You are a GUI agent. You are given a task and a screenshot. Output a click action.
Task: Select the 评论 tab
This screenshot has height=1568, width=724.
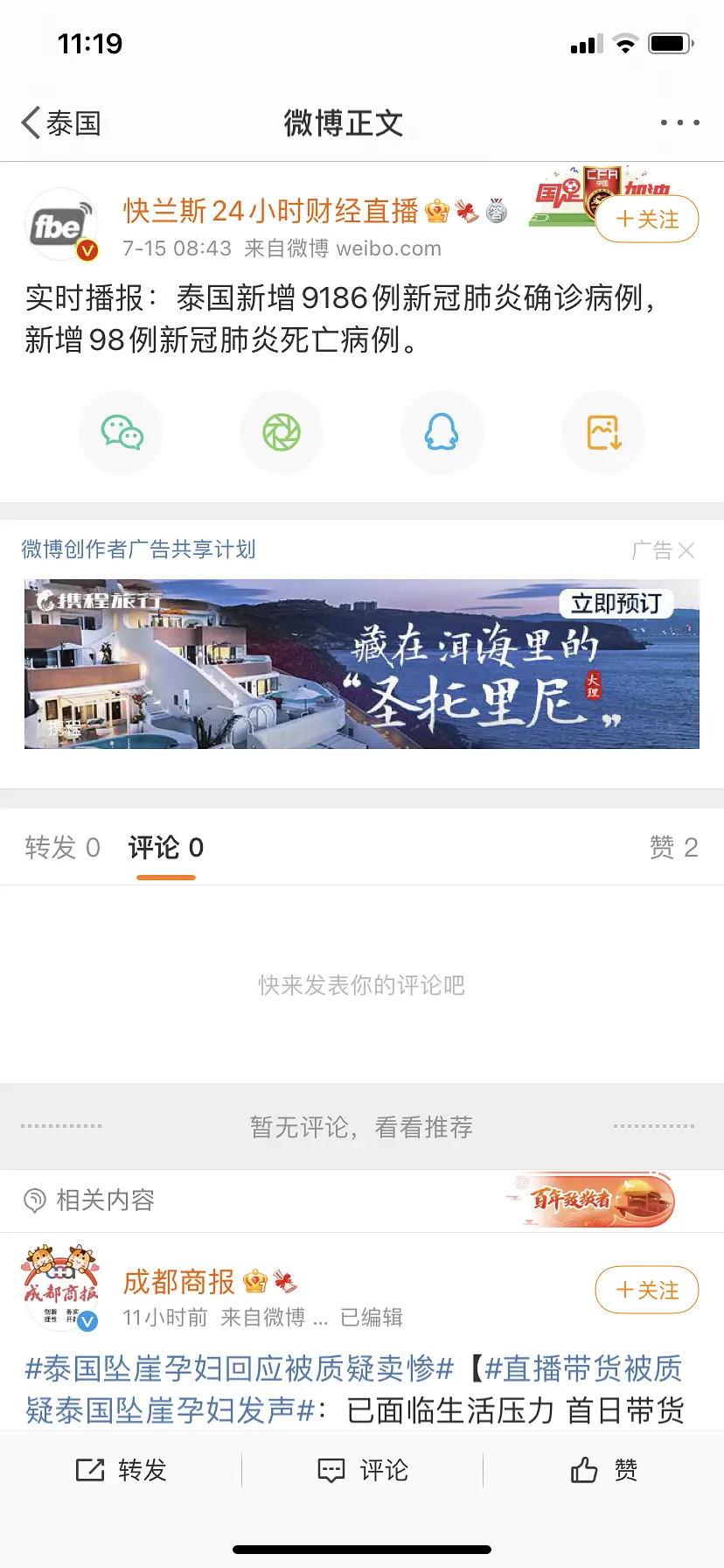coord(165,847)
